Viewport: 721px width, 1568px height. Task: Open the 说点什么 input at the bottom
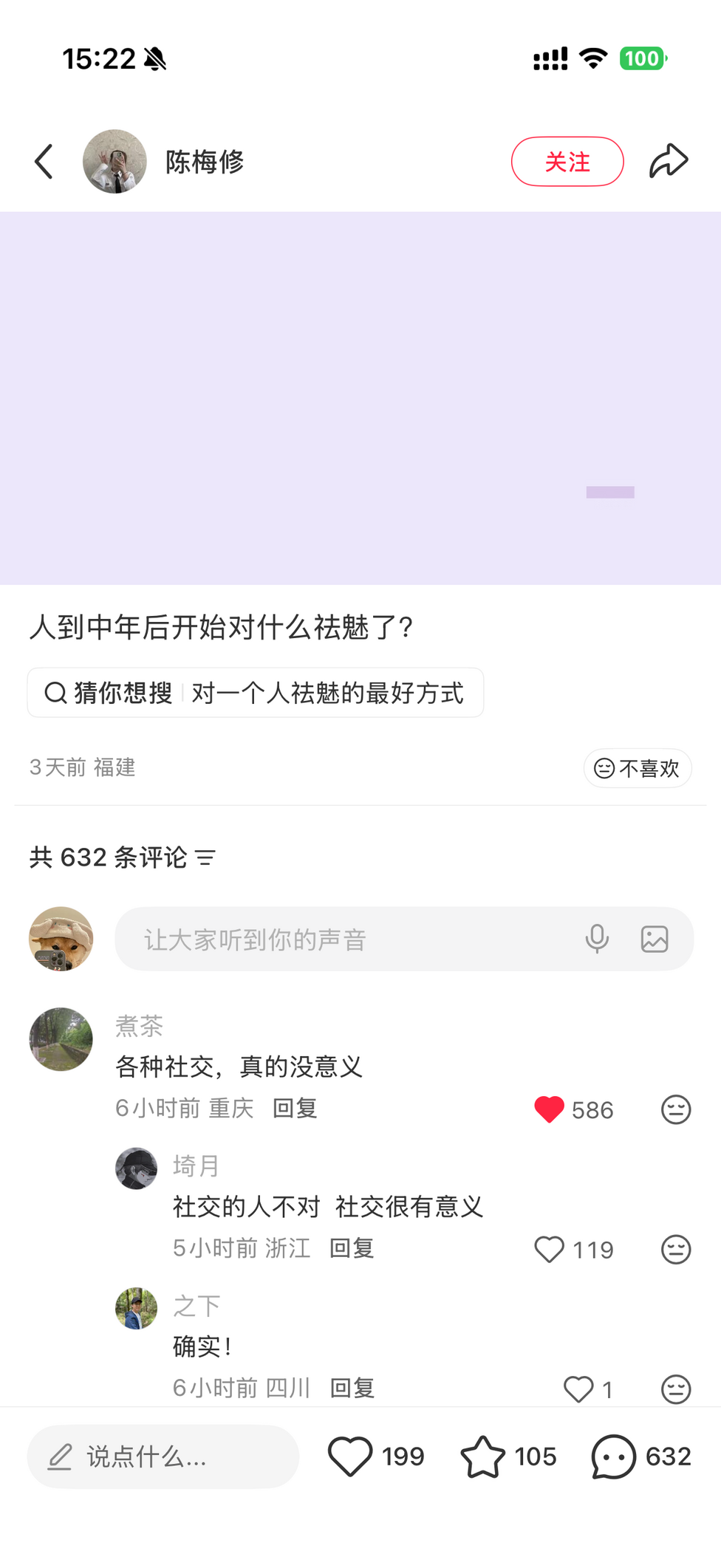tap(163, 1456)
